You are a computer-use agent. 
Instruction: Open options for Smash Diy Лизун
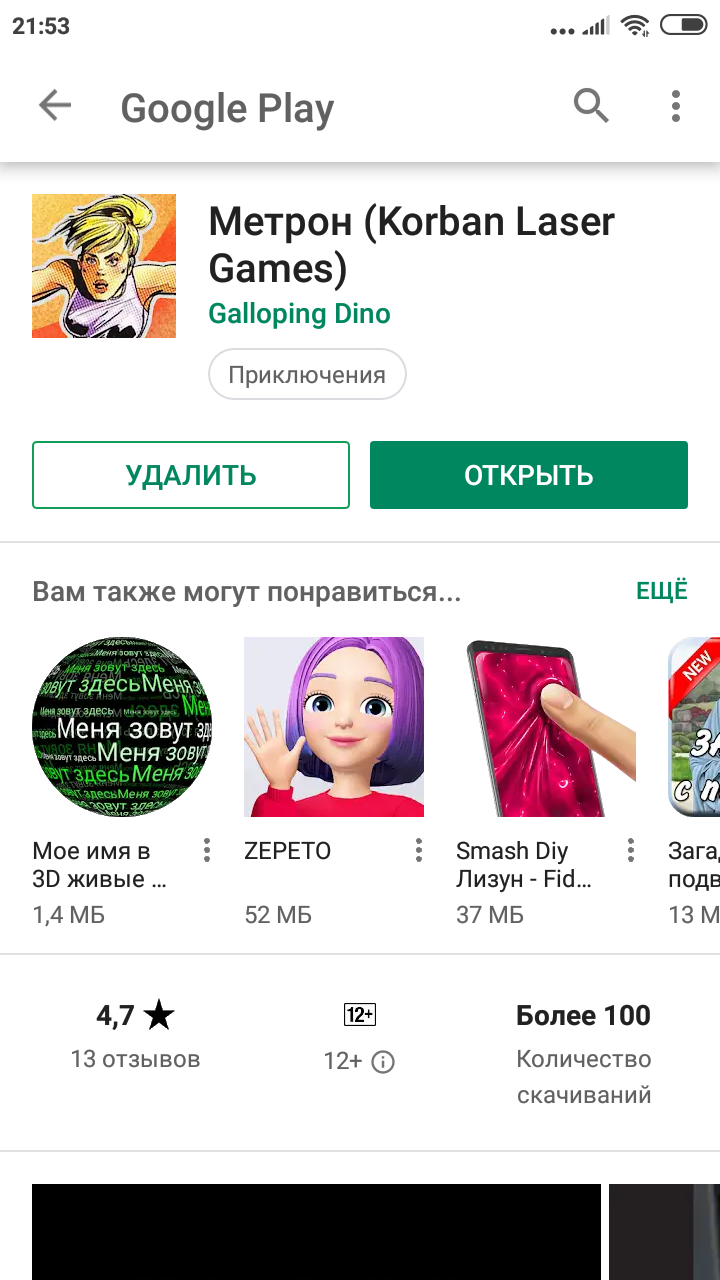[x=631, y=851]
